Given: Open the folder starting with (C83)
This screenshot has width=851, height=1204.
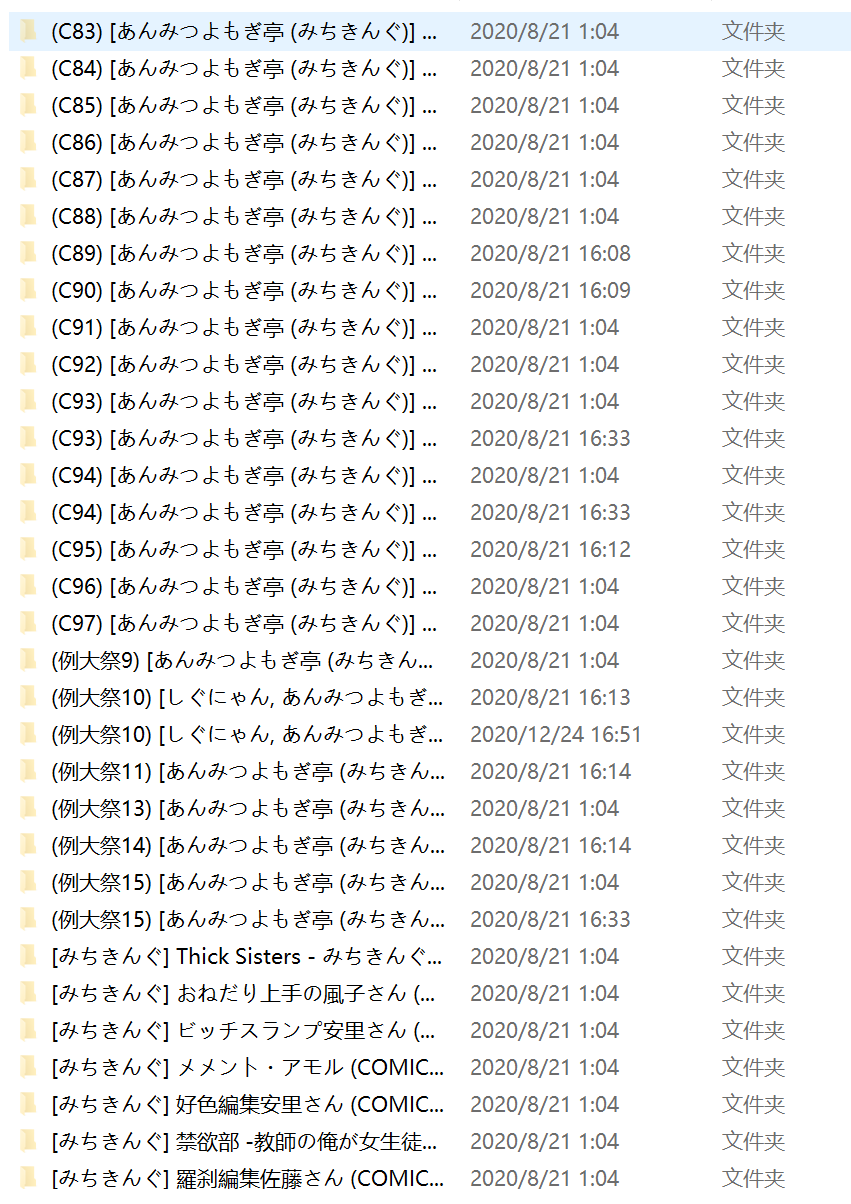Looking at the screenshot, I should tap(243, 32).
